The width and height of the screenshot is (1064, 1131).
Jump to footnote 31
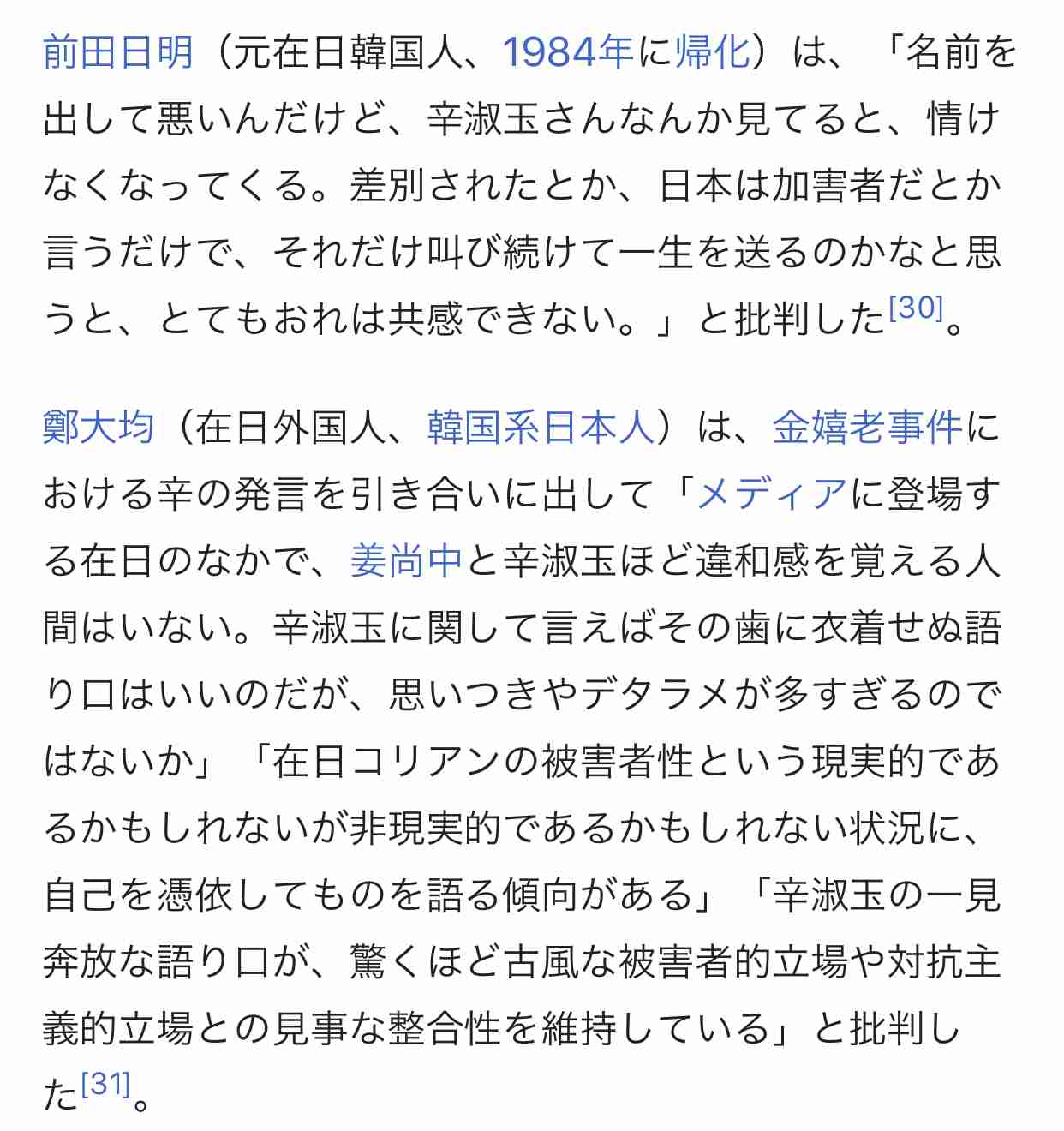point(105,1085)
